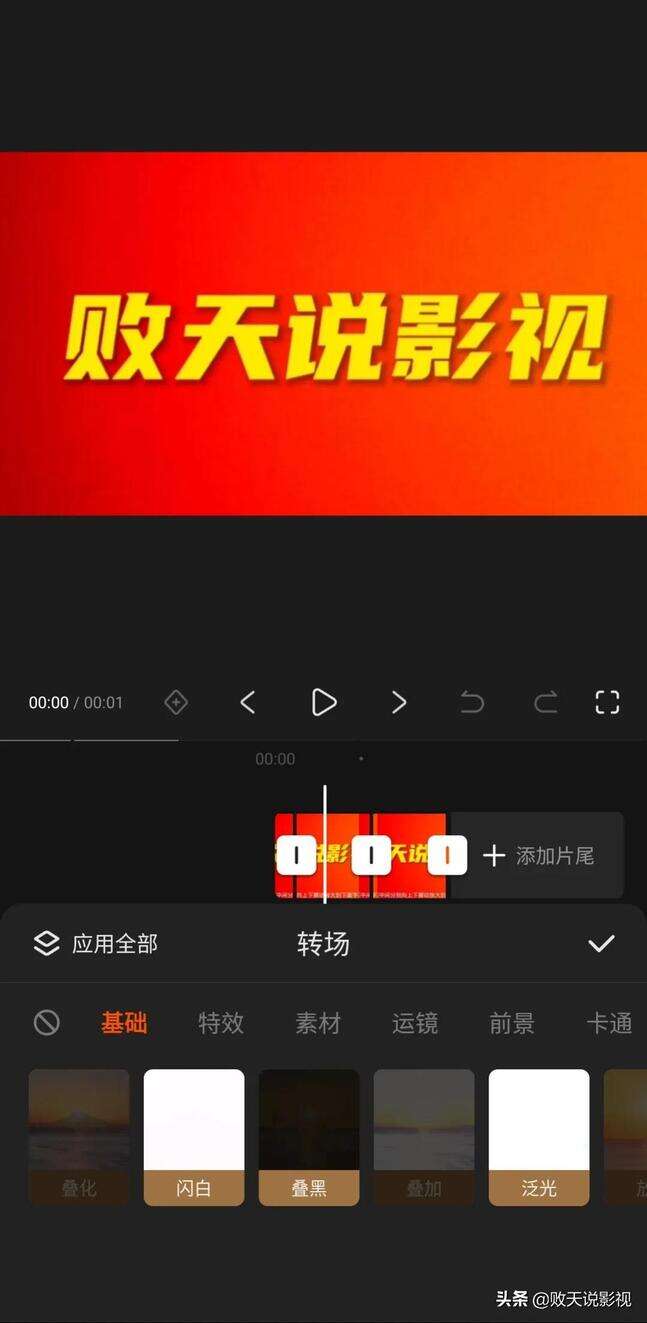Select the 泛光 transition
647x1323 pixels.
click(539, 1136)
